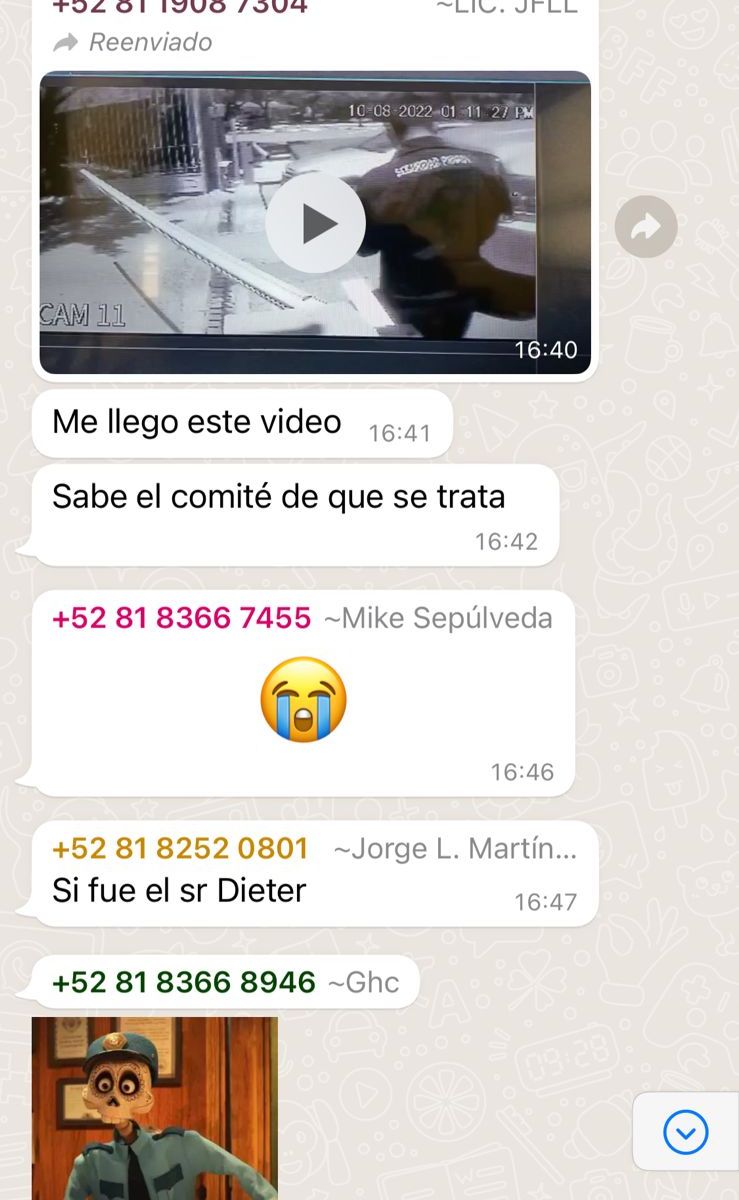Play the forwarded security camera video

click(x=315, y=223)
